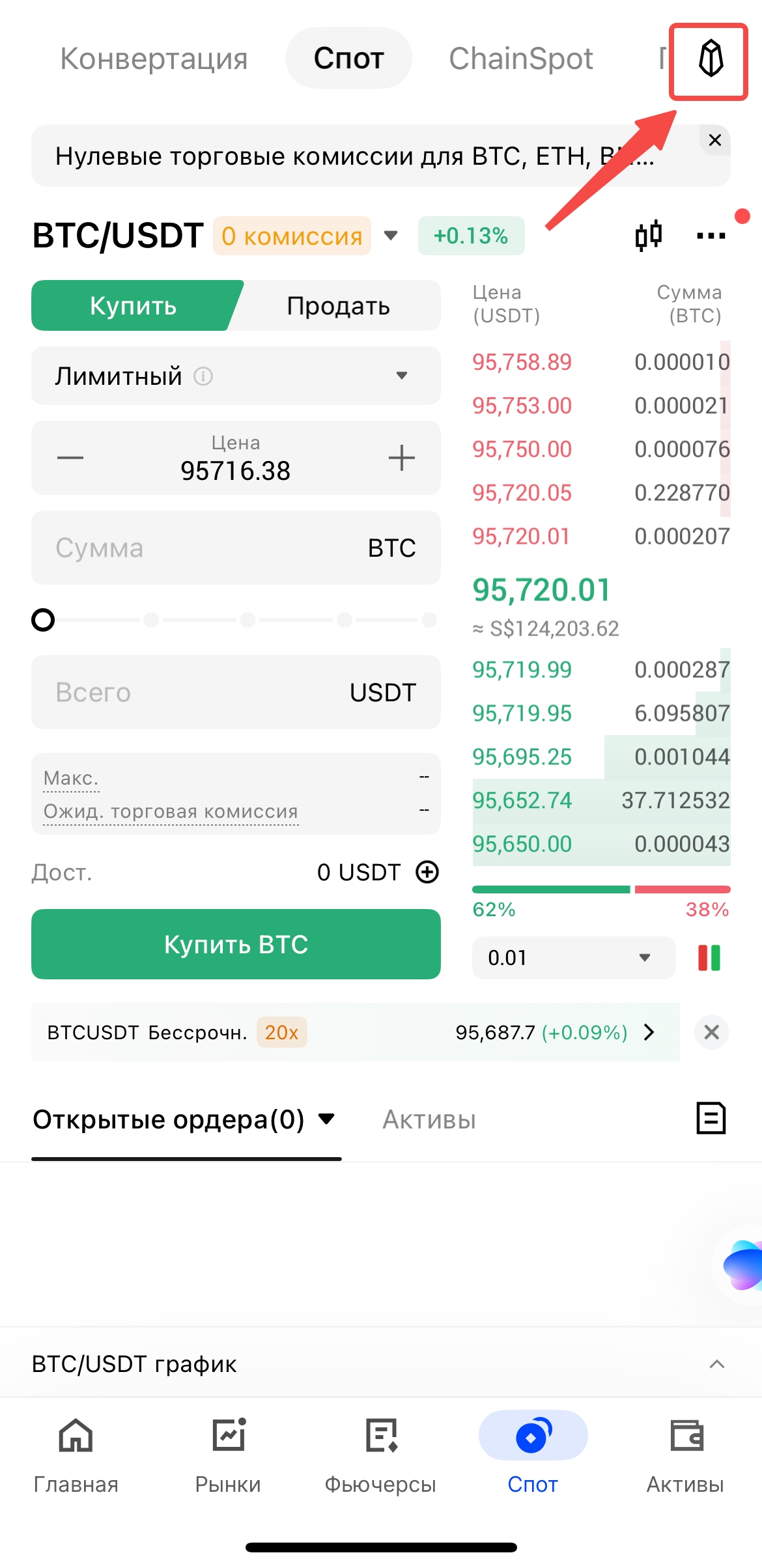Open the three-dot more options menu
This screenshot has height=1568, width=762.
(x=711, y=236)
